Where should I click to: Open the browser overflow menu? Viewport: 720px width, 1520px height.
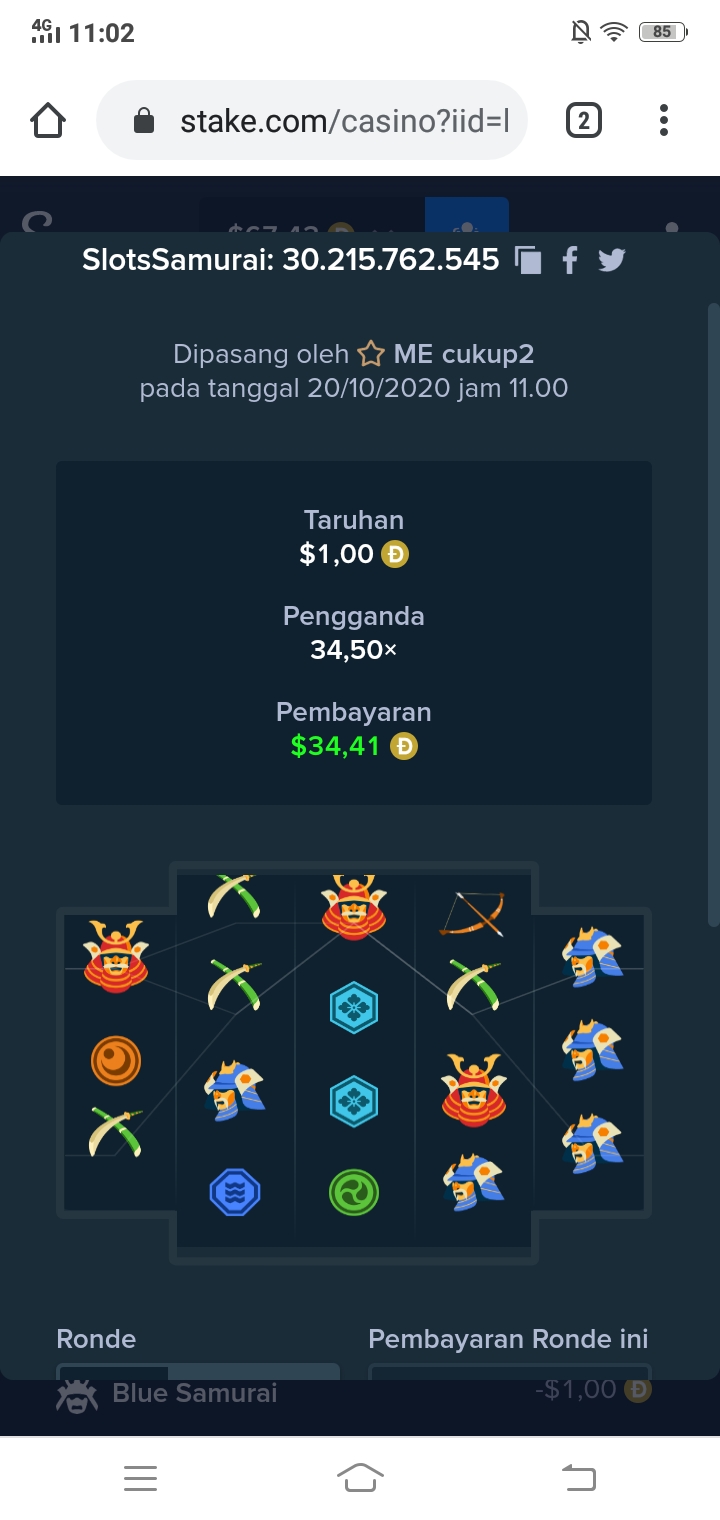(x=664, y=121)
